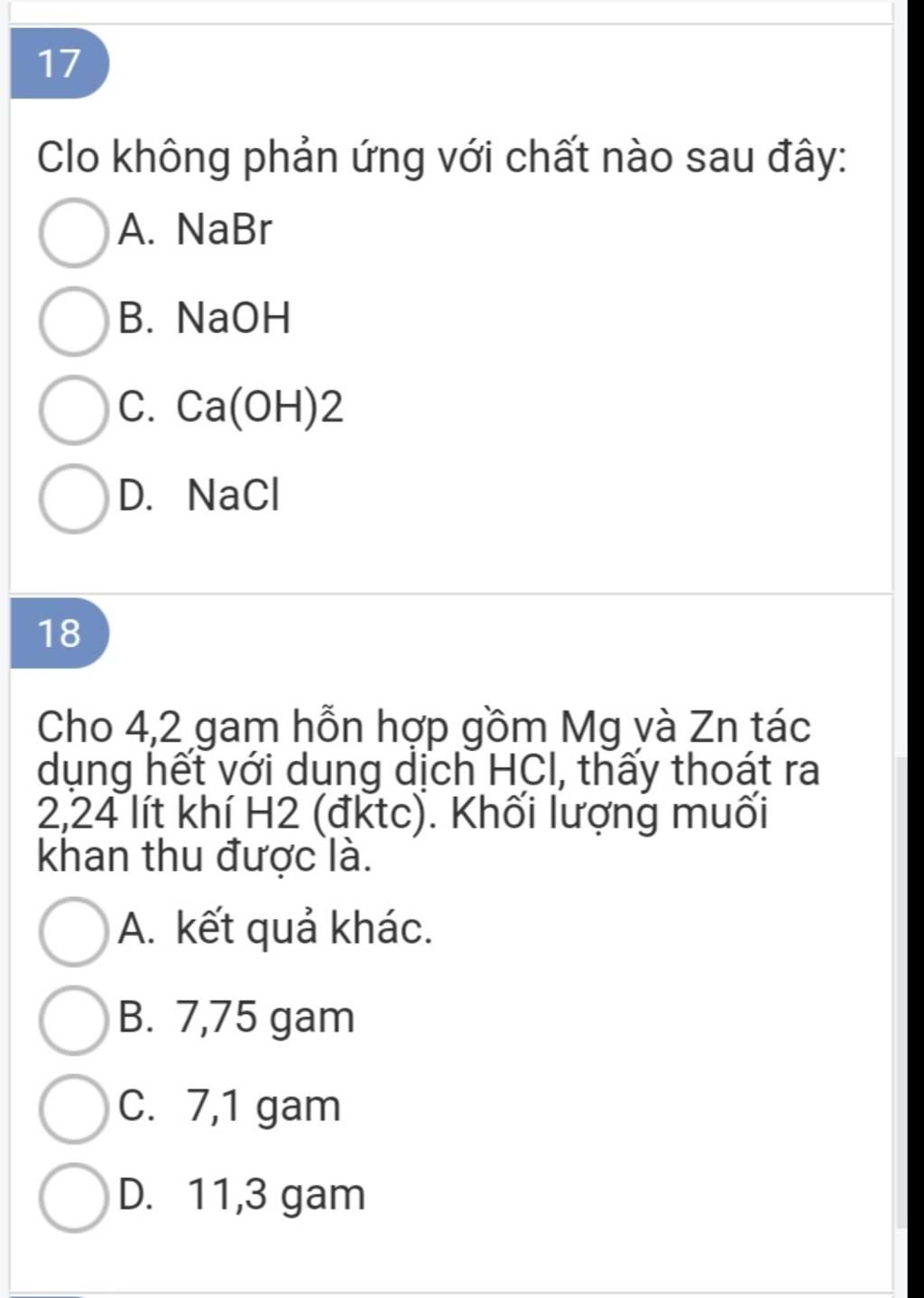
Task: Select answer A. NaBr for question 17
Action: [72, 233]
